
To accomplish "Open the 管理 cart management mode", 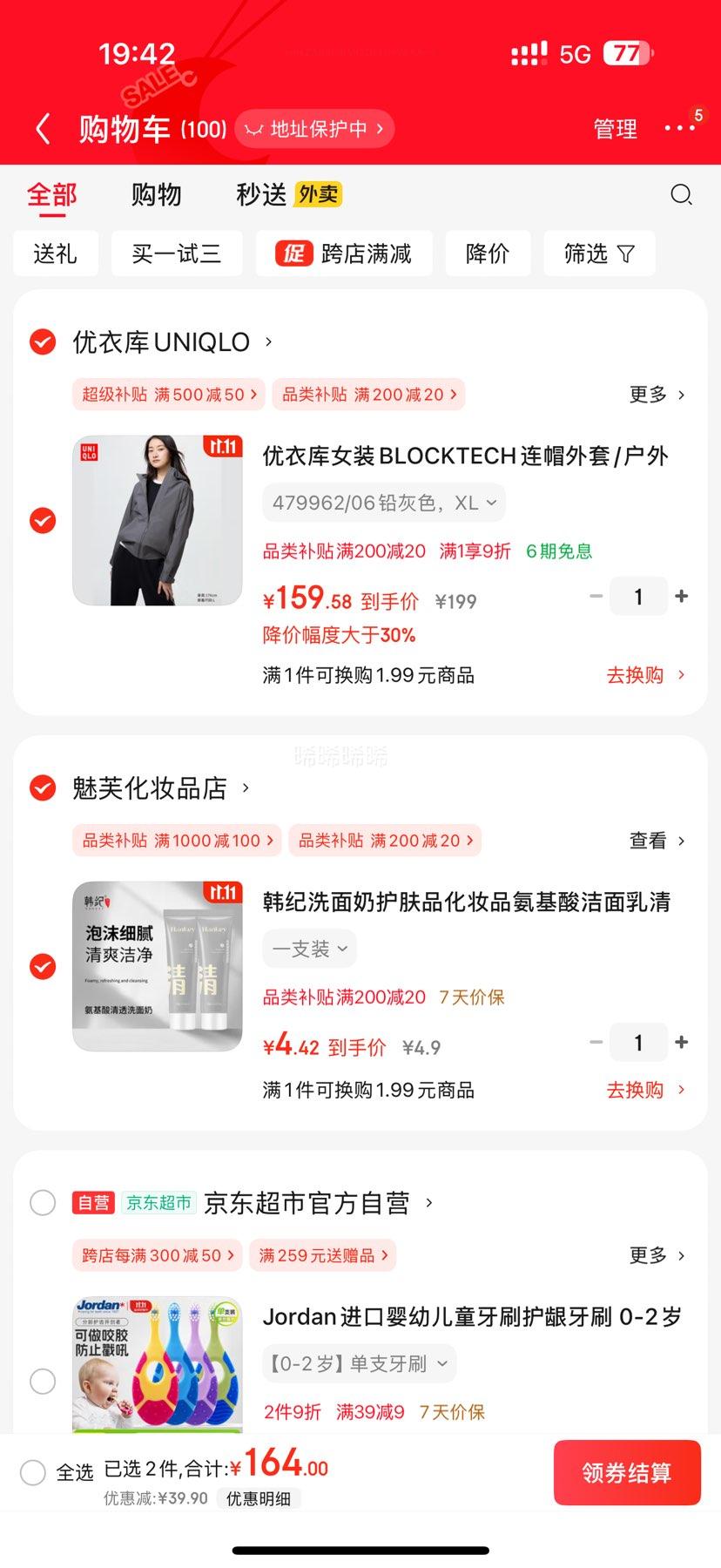I will [615, 129].
